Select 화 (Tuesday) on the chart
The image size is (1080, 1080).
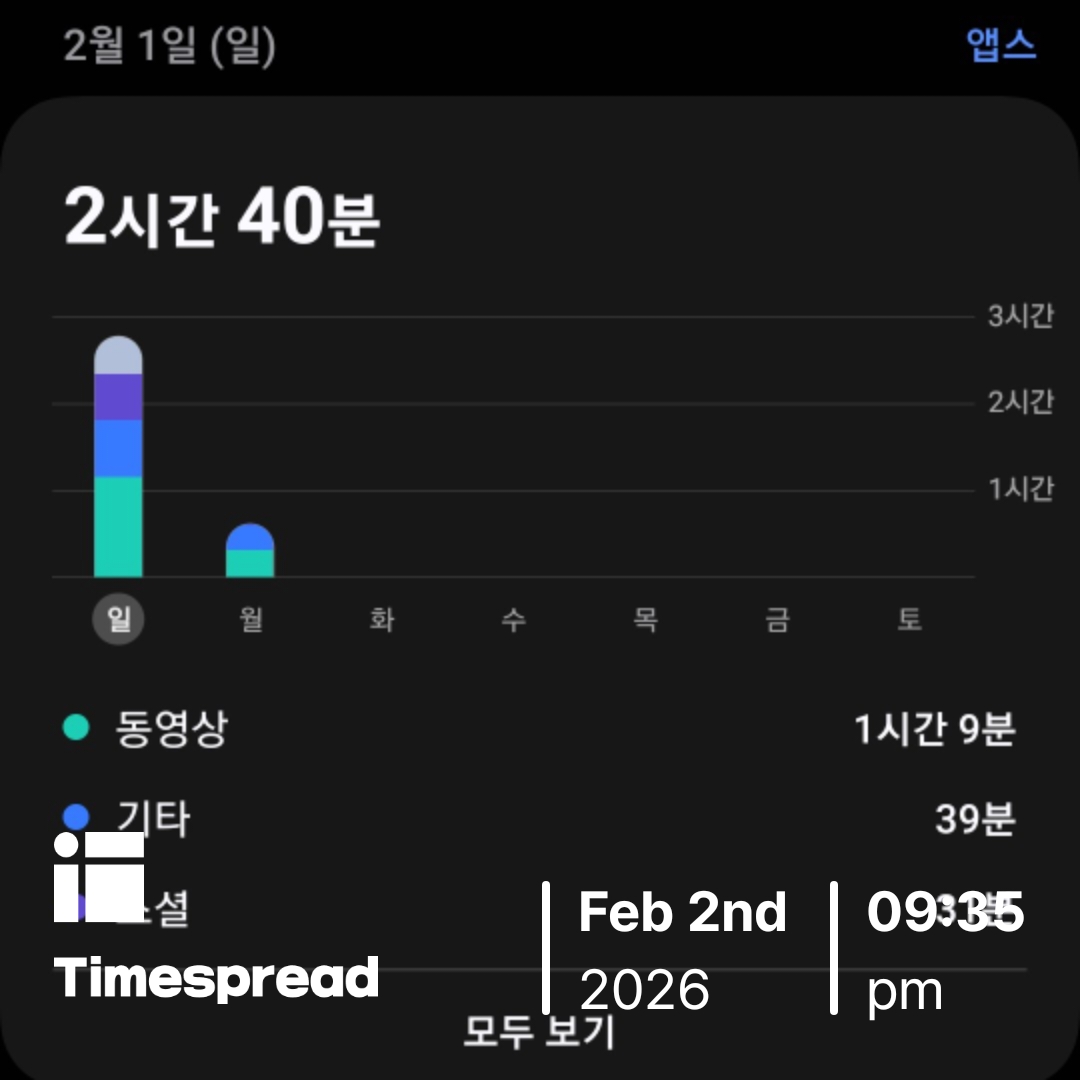382,620
